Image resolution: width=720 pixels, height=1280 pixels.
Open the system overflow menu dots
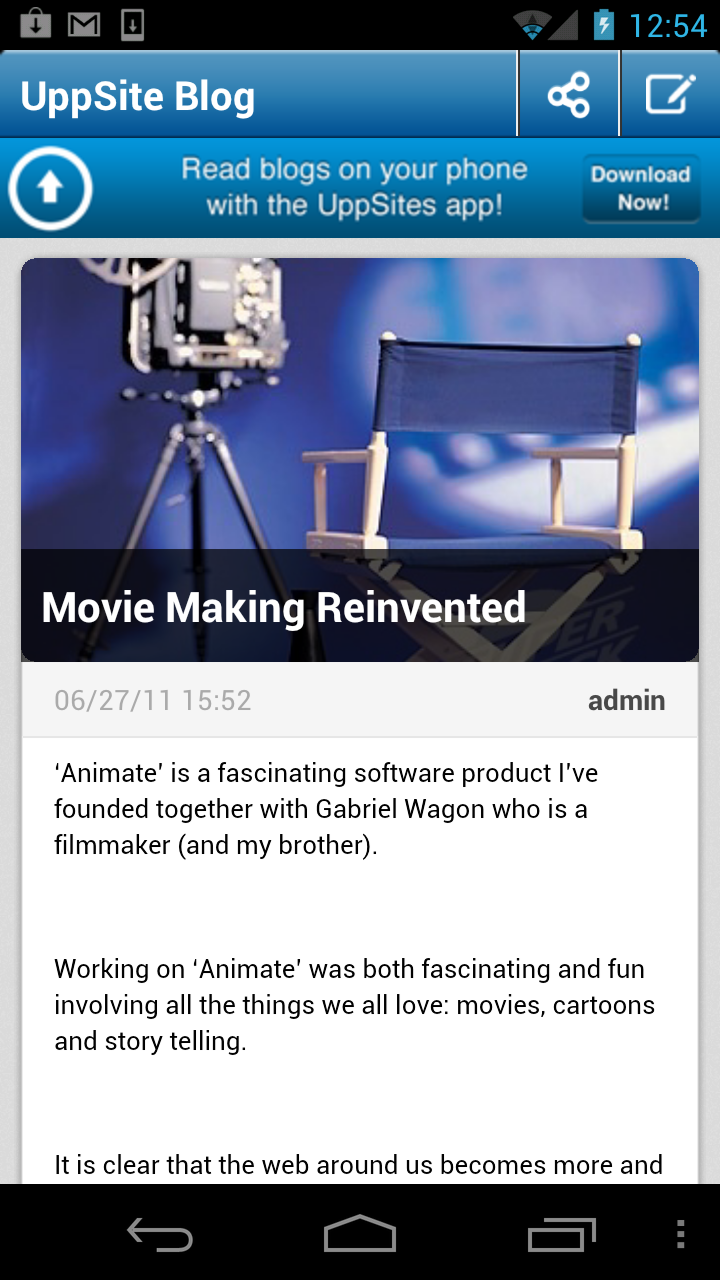coord(681,1236)
